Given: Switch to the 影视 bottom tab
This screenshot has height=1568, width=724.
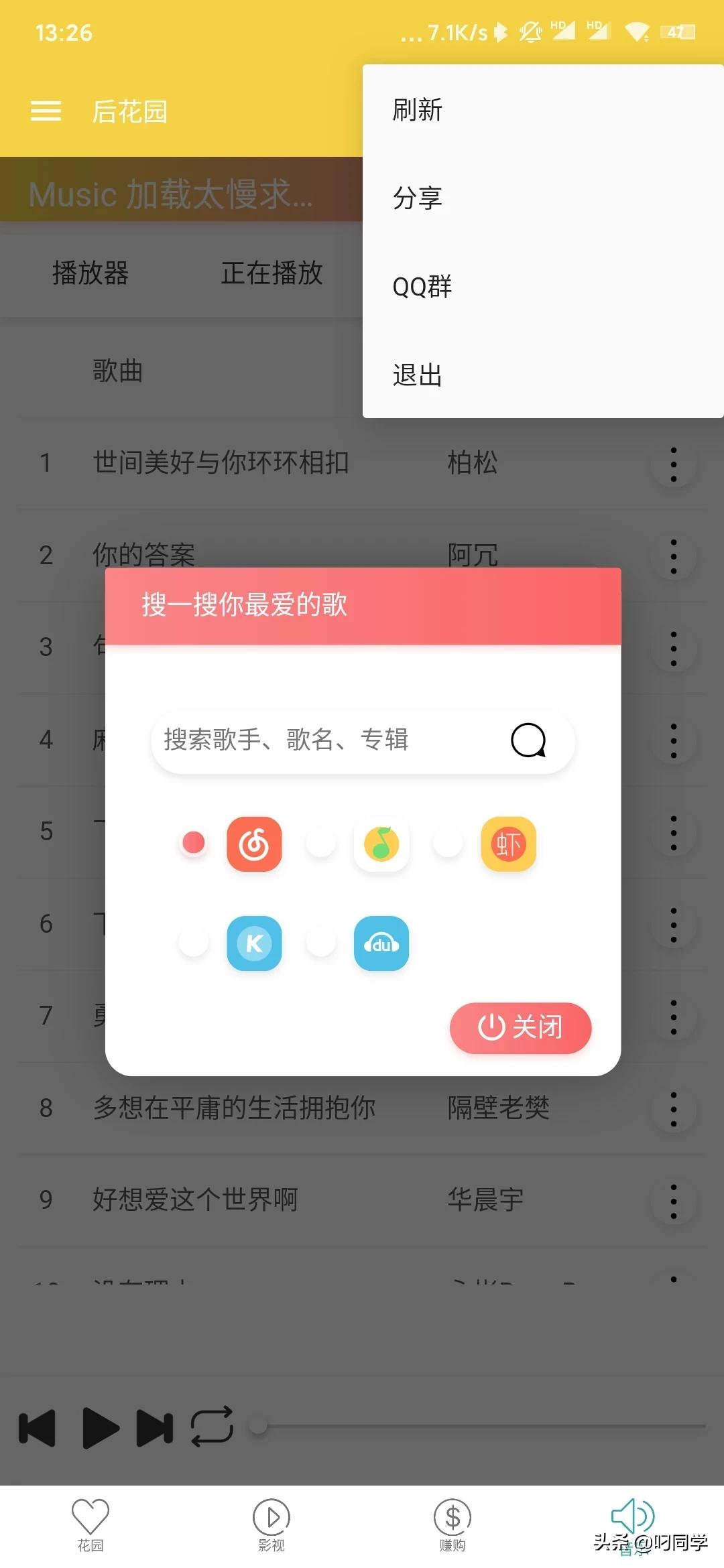Looking at the screenshot, I should click(271, 1524).
